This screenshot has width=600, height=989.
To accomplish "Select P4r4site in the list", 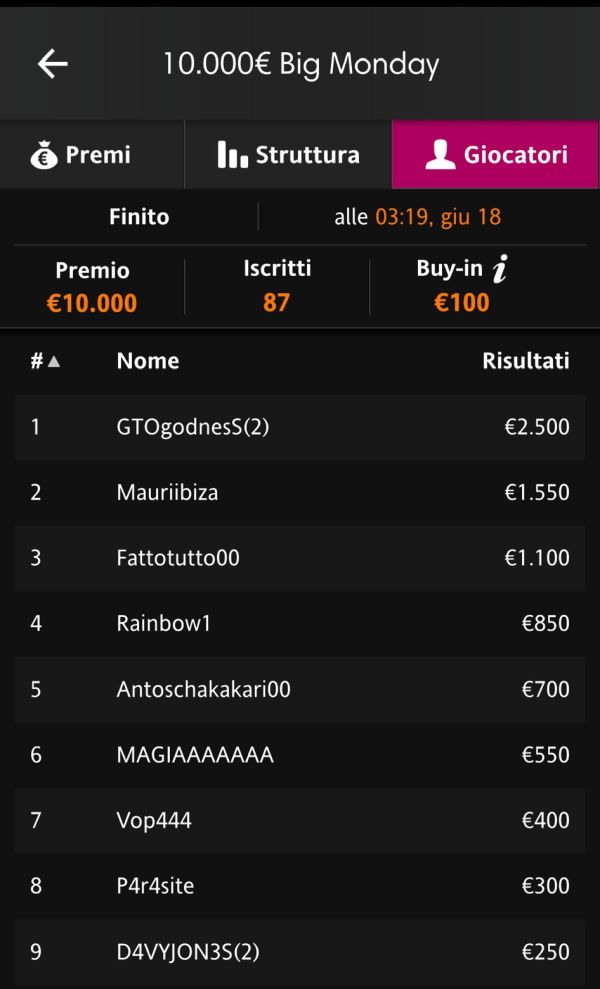I will tap(300, 886).
